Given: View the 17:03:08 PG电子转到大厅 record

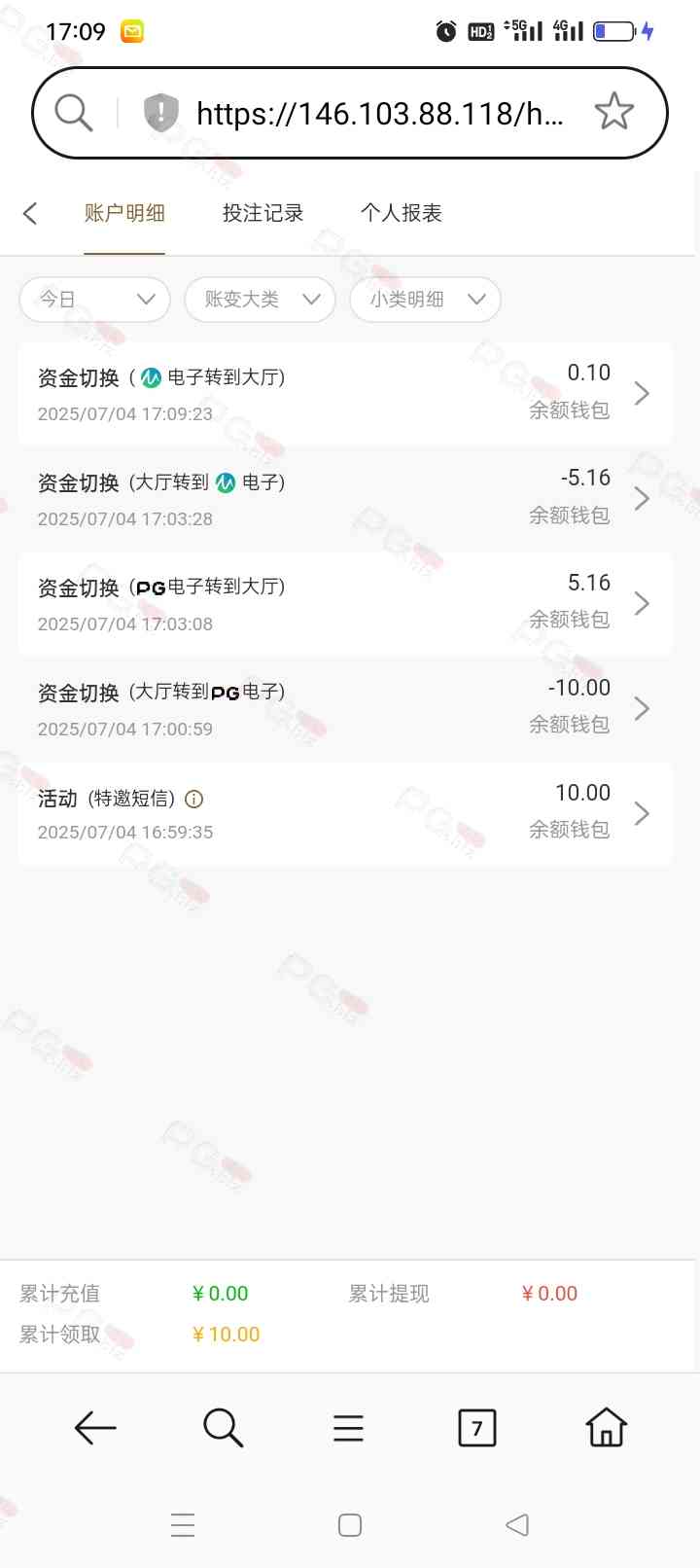Looking at the screenshot, I should tap(345, 604).
